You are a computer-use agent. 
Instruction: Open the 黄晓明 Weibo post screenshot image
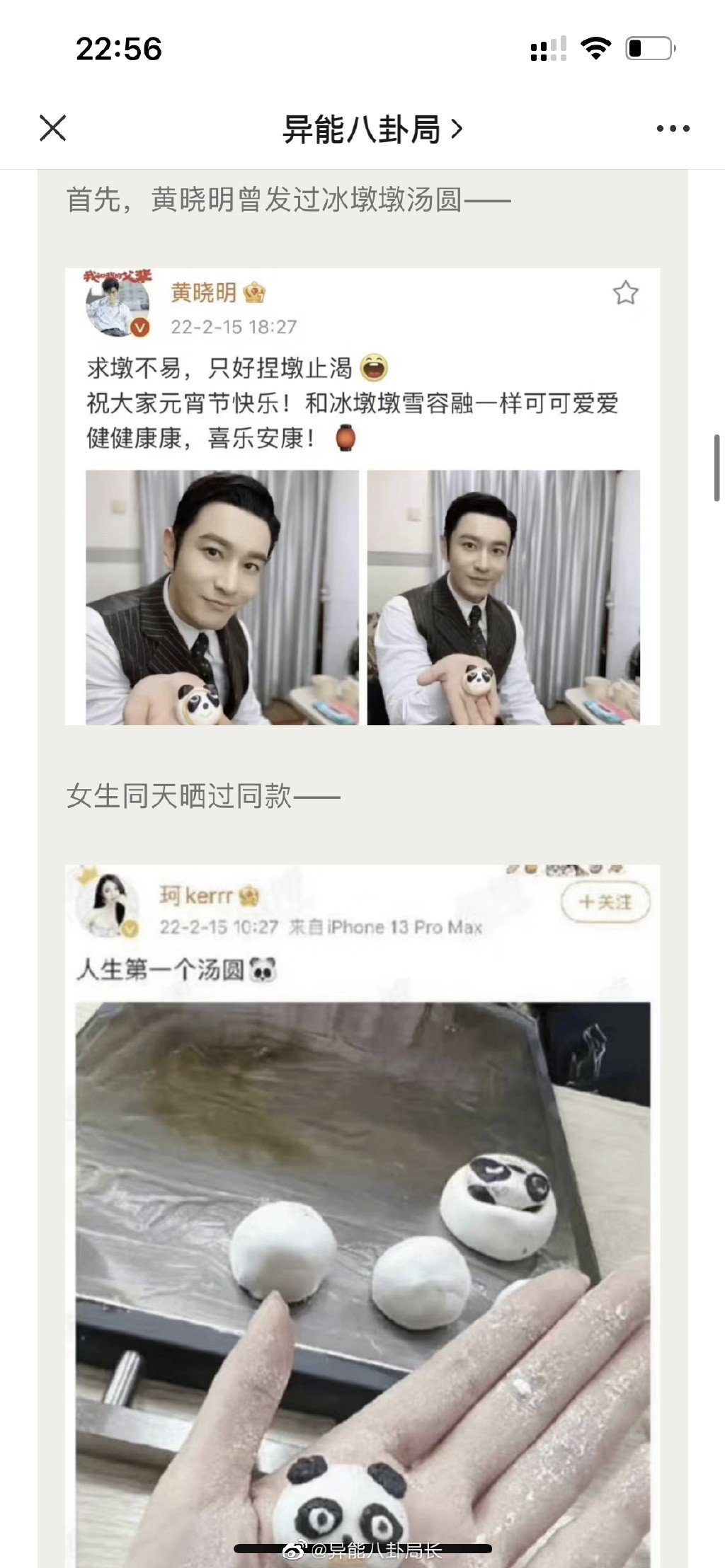362,497
